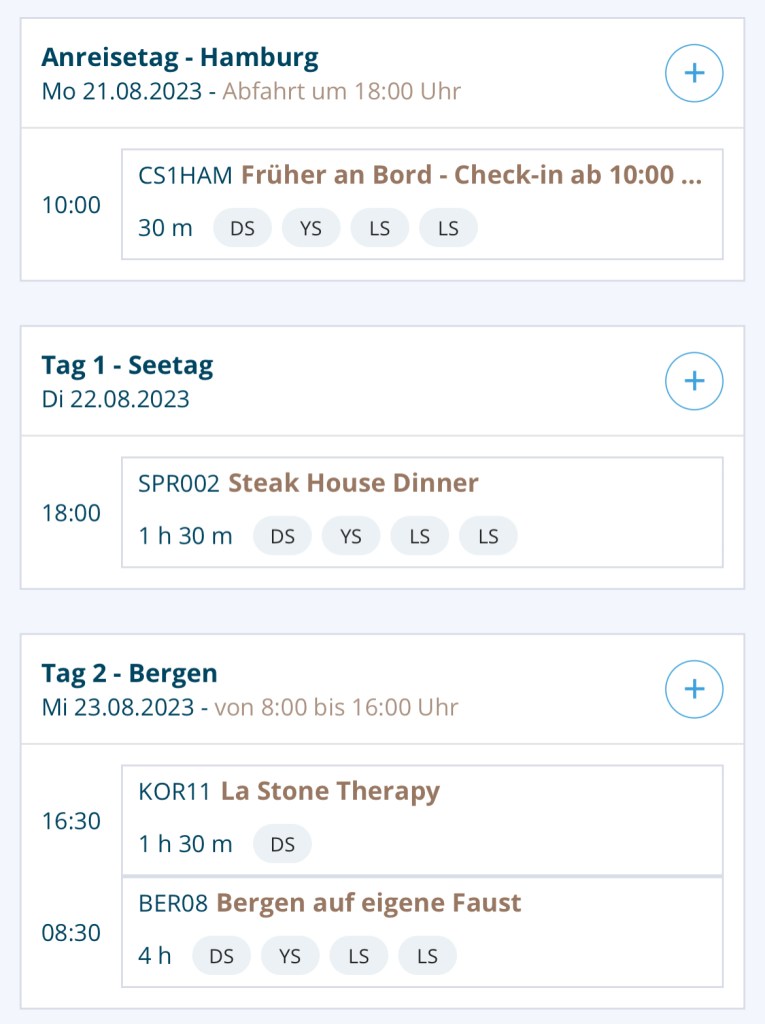Add an activity to Tag 2 - Bergen
The image size is (765, 1024).
[x=694, y=689]
